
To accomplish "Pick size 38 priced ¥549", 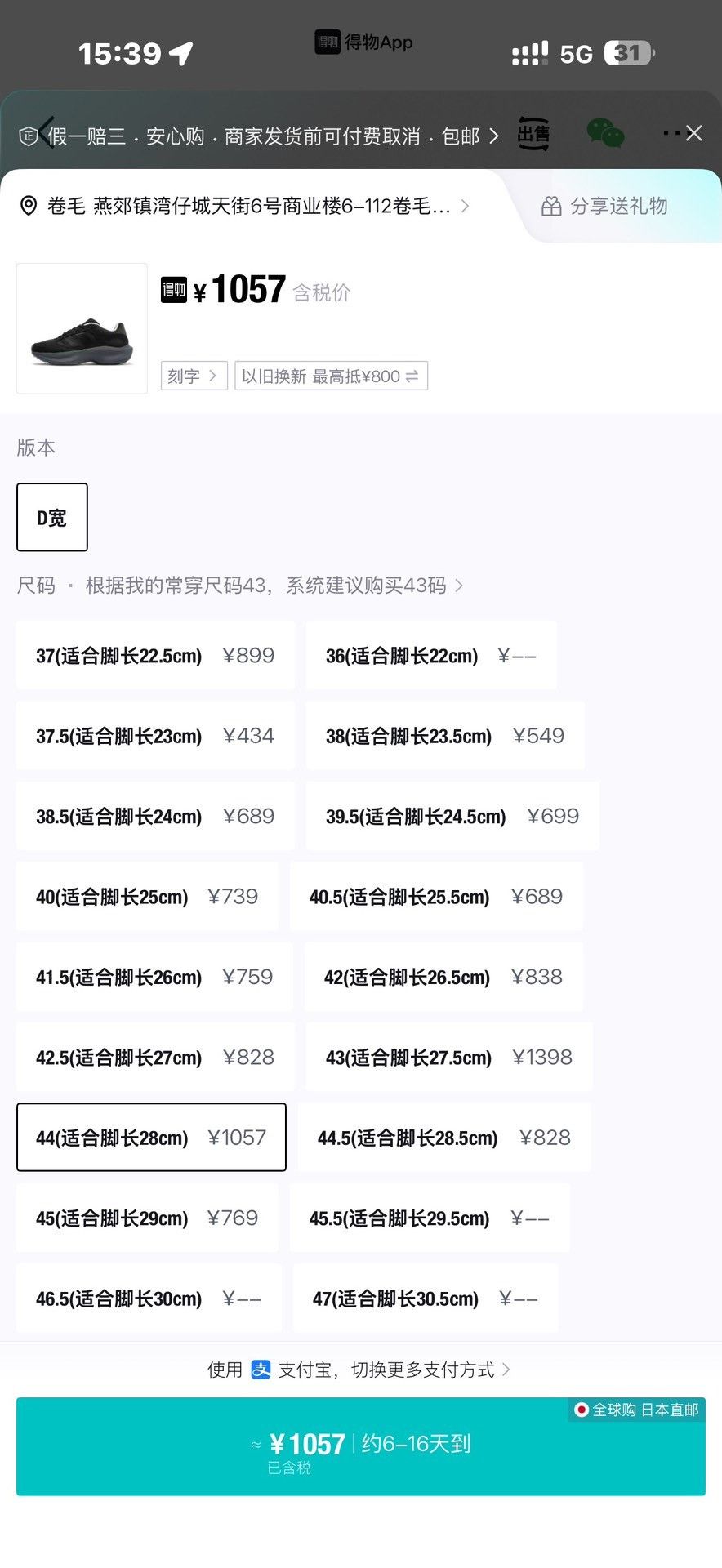I will click(445, 736).
